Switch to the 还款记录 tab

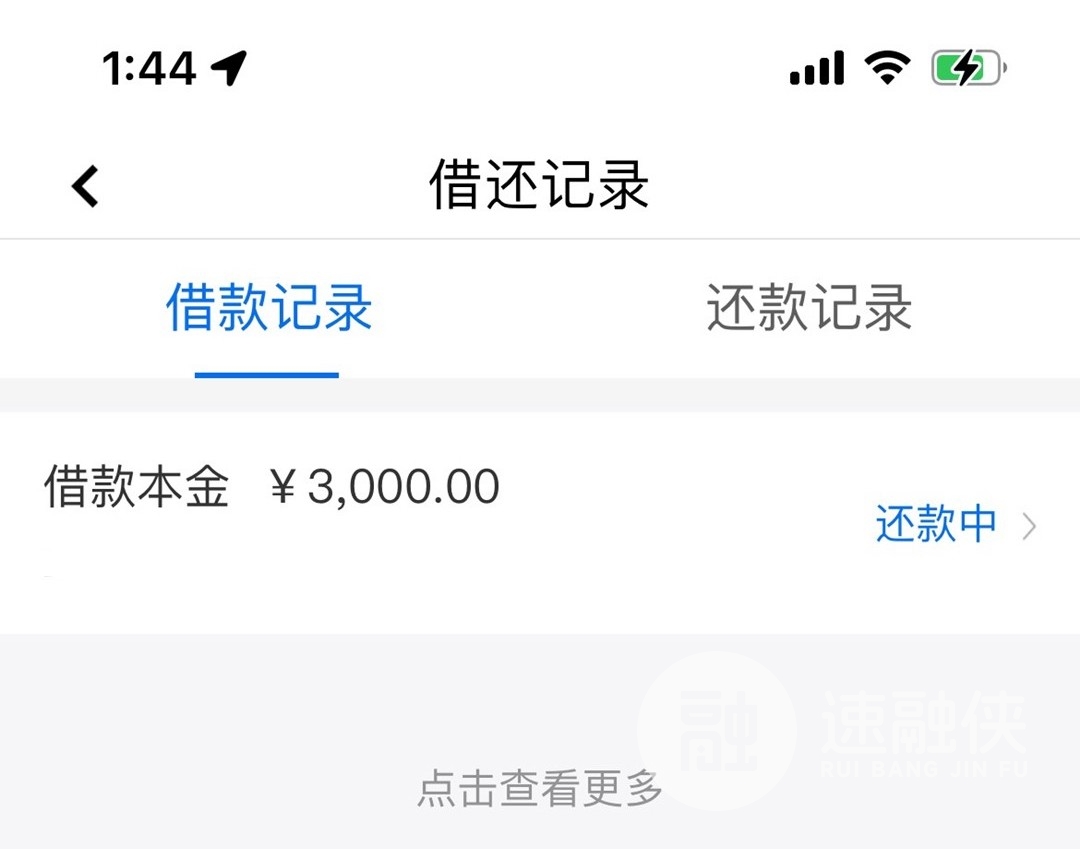pyautogui.click(x=808, y=308)
